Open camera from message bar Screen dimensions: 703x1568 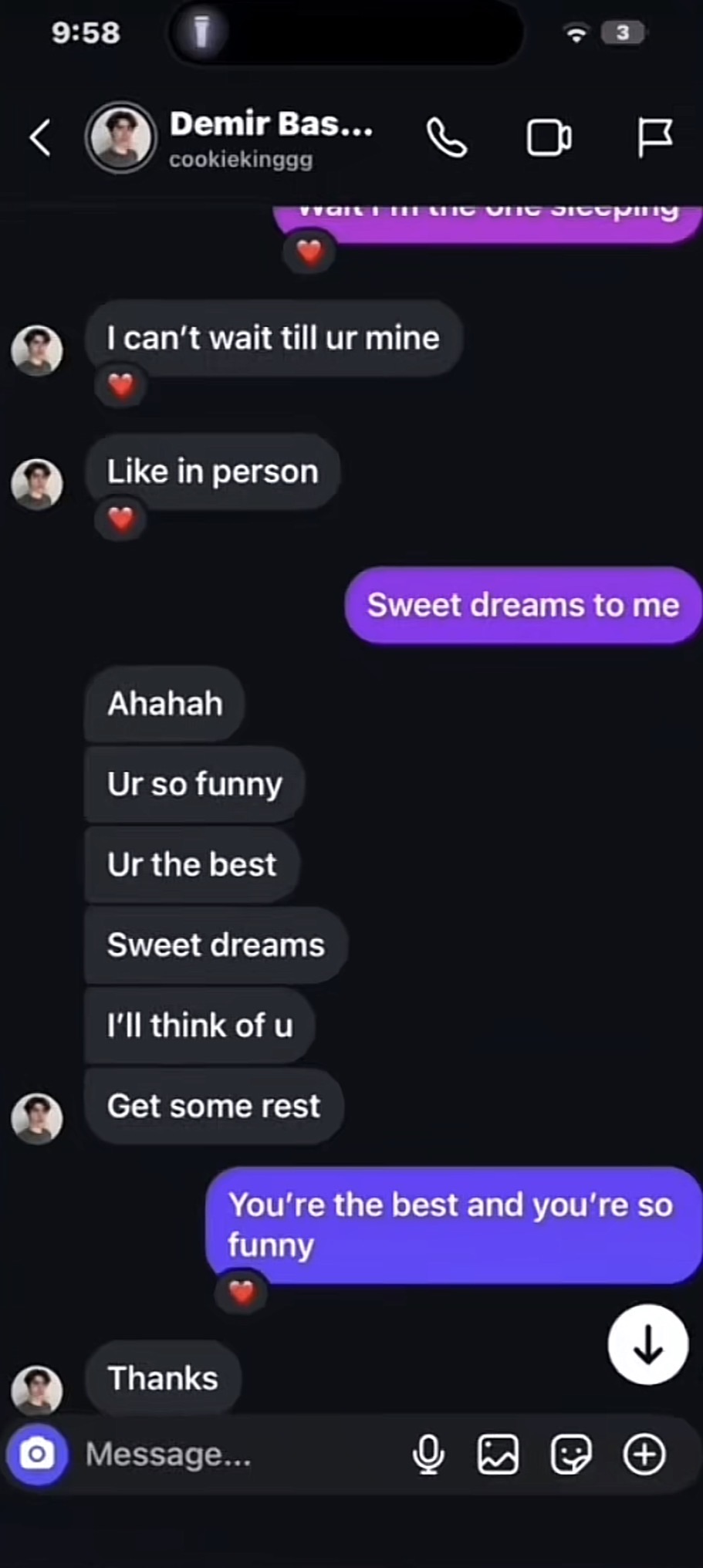coord(37,1455)
